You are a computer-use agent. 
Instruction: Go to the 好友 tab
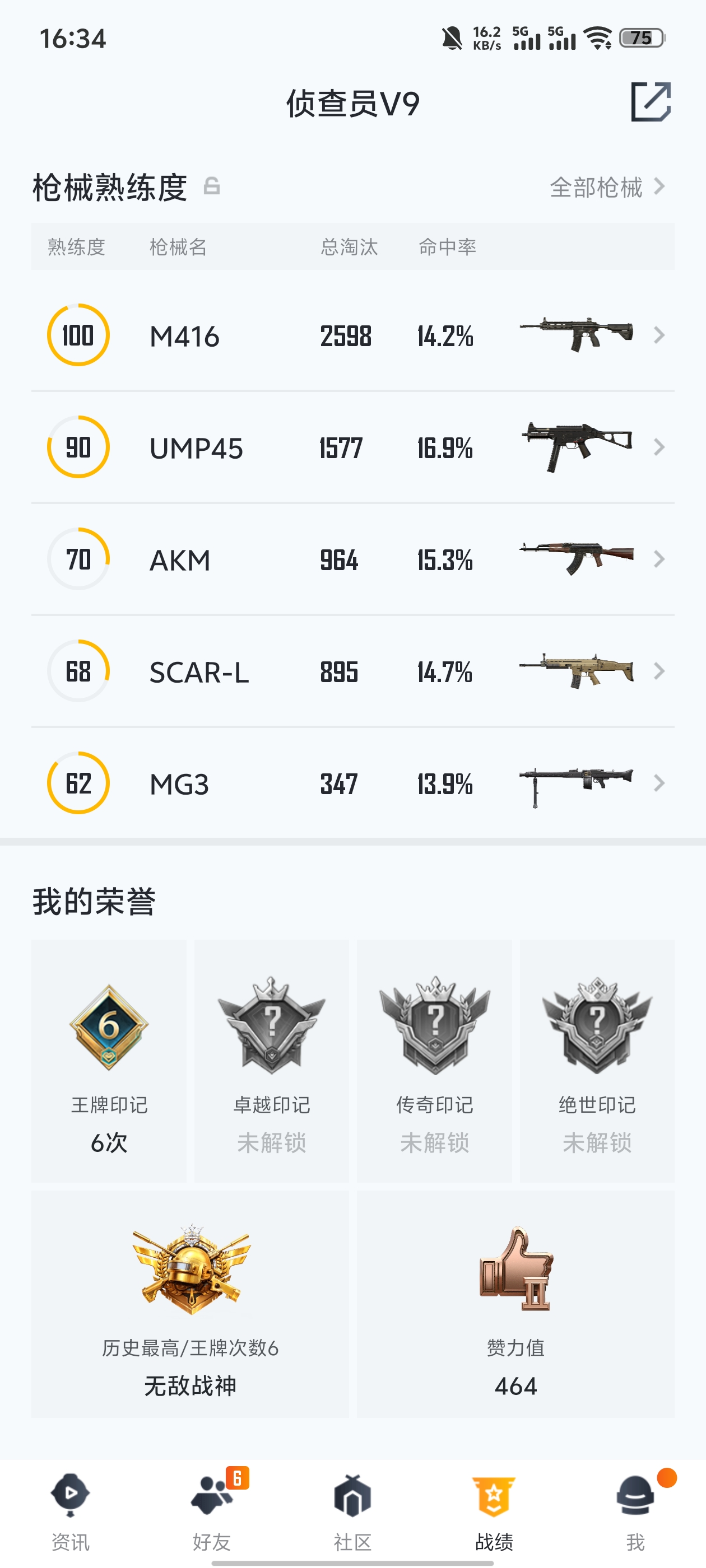pos(212,1512)
